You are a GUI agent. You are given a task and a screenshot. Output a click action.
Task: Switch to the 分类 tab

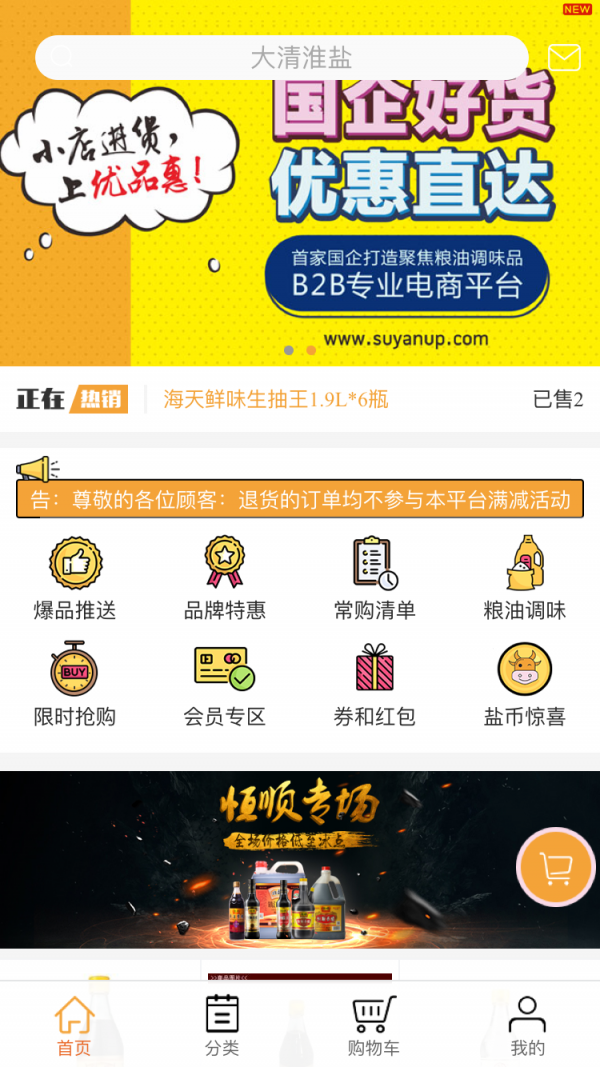pyautogui.click(x=222, y=1025)
